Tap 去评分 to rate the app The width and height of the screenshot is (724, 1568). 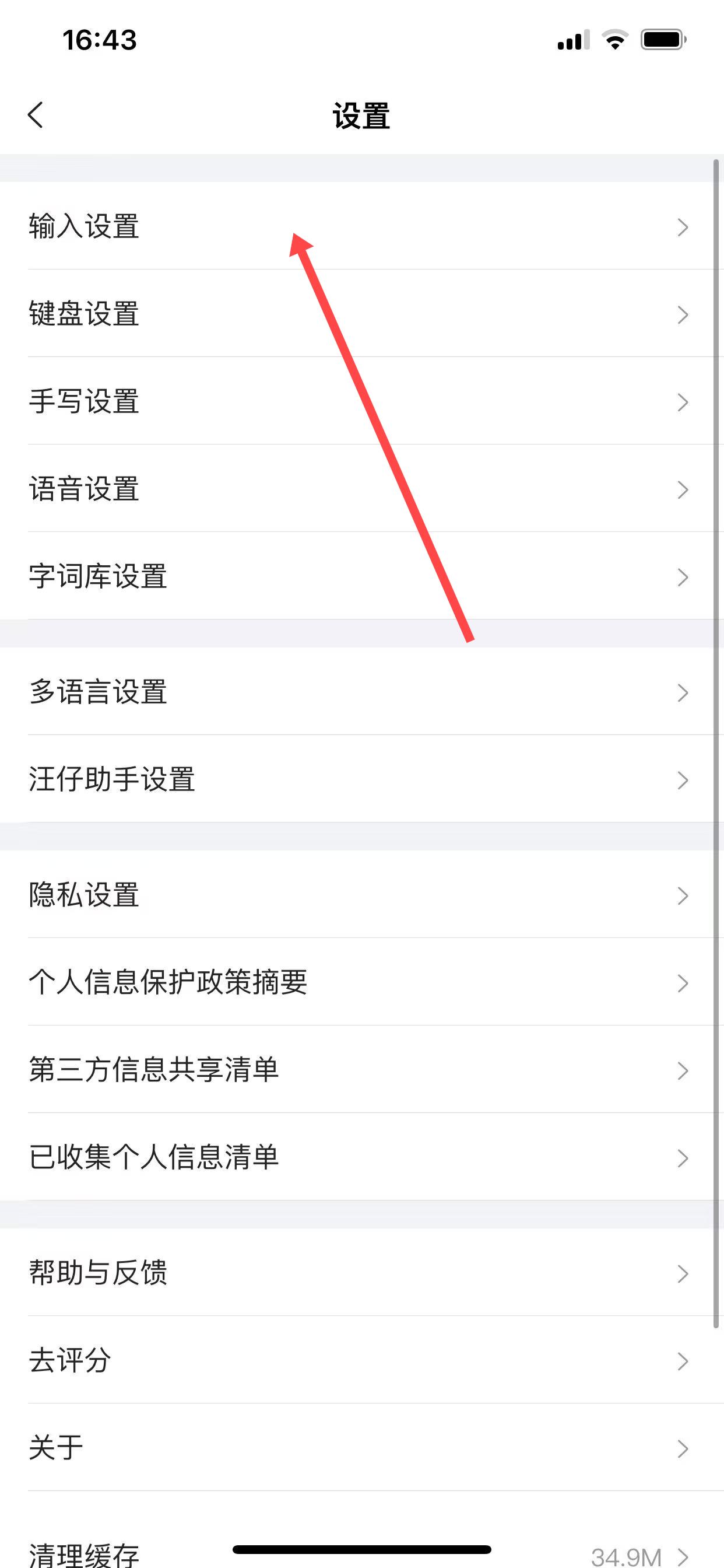tap(70, 1360)
